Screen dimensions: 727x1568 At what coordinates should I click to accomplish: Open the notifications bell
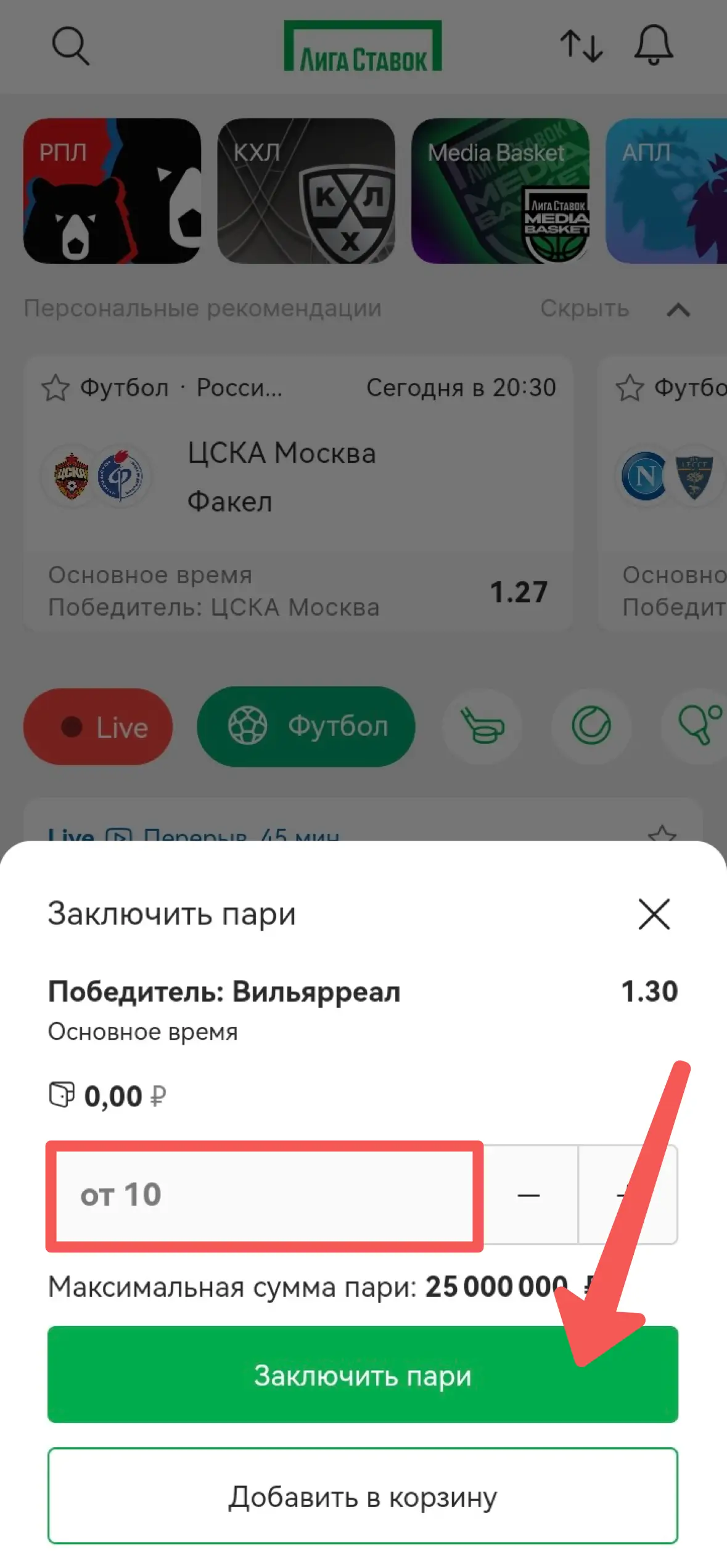click(653, 47)
